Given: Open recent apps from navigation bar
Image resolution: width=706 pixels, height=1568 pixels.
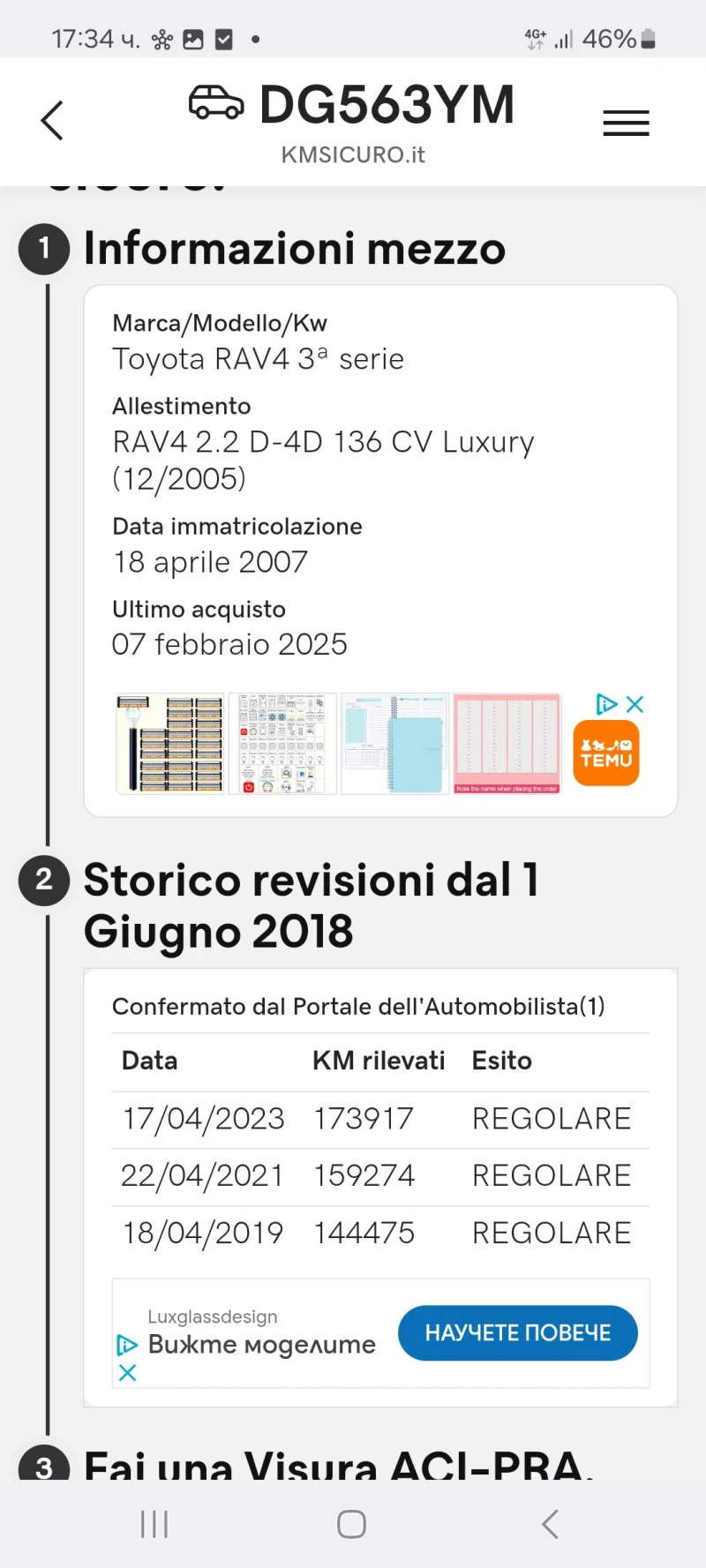Looking at the screenshot, I should [x=154, y=1524].
